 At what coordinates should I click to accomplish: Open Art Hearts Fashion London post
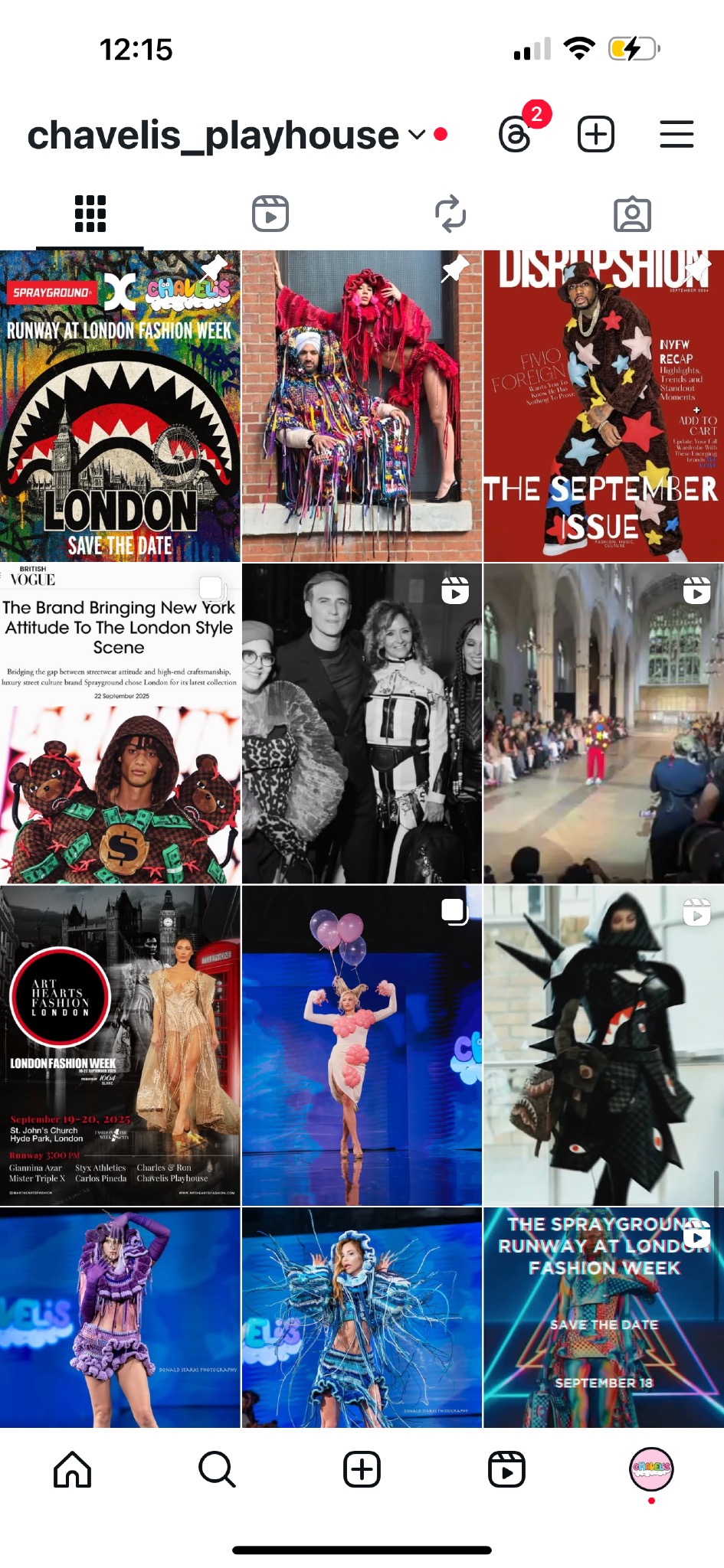(120, 1045)
